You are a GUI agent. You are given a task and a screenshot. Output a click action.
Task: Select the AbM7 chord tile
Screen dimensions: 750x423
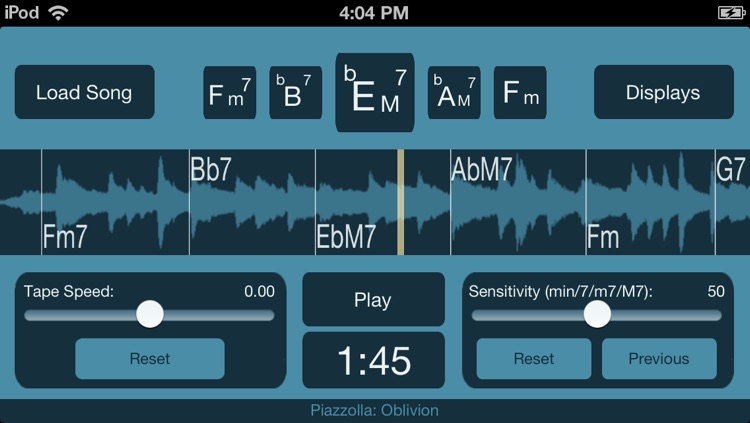click(454, 94)
